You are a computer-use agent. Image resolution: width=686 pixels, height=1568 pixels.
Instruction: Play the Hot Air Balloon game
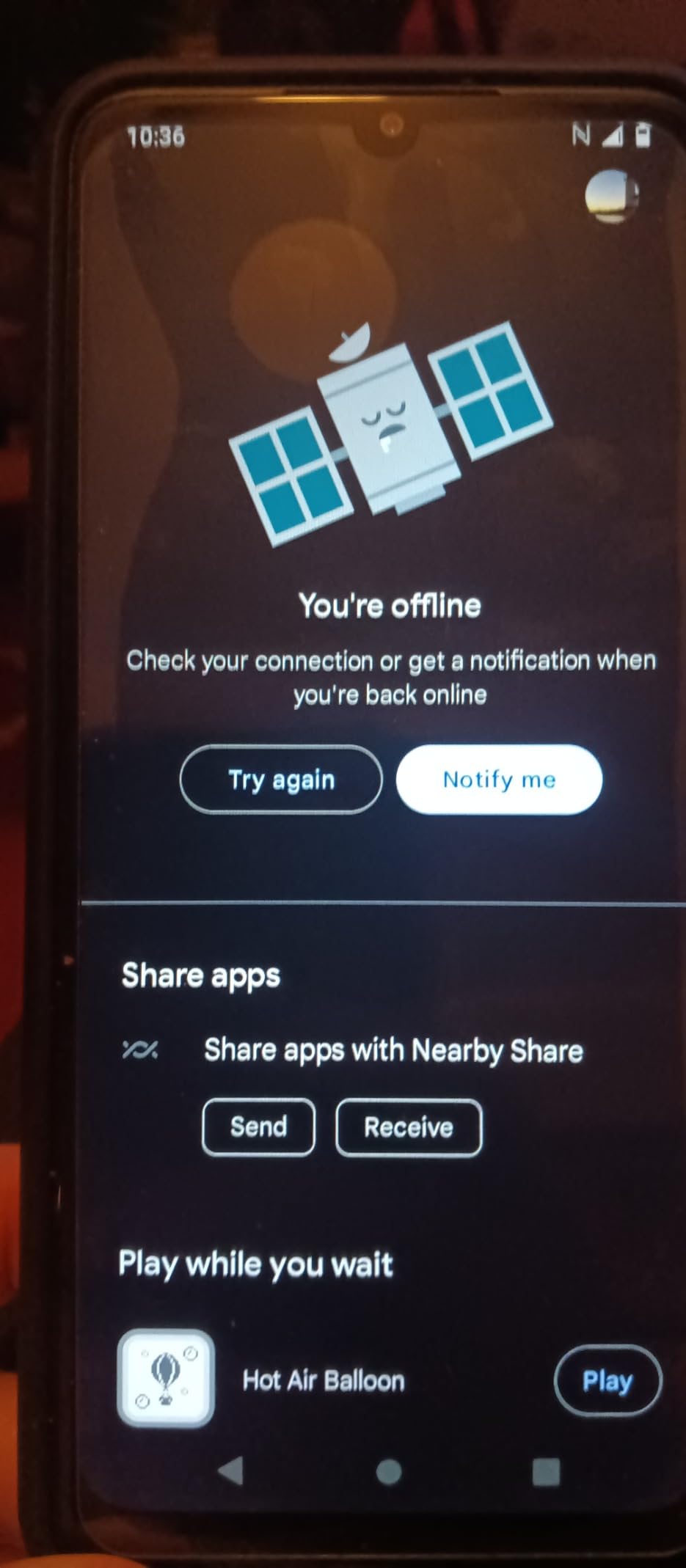coord(607,1380)
